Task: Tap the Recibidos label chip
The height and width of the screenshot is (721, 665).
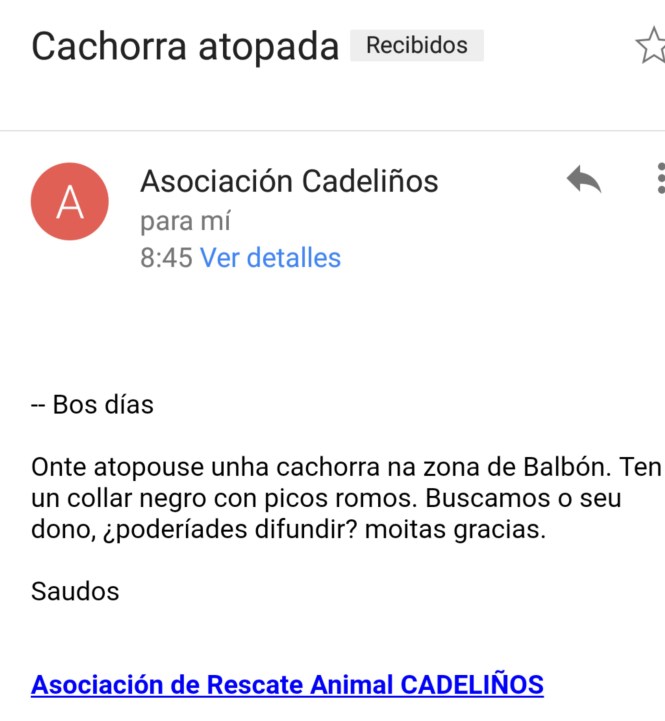Action: click(x=416, y=46)
